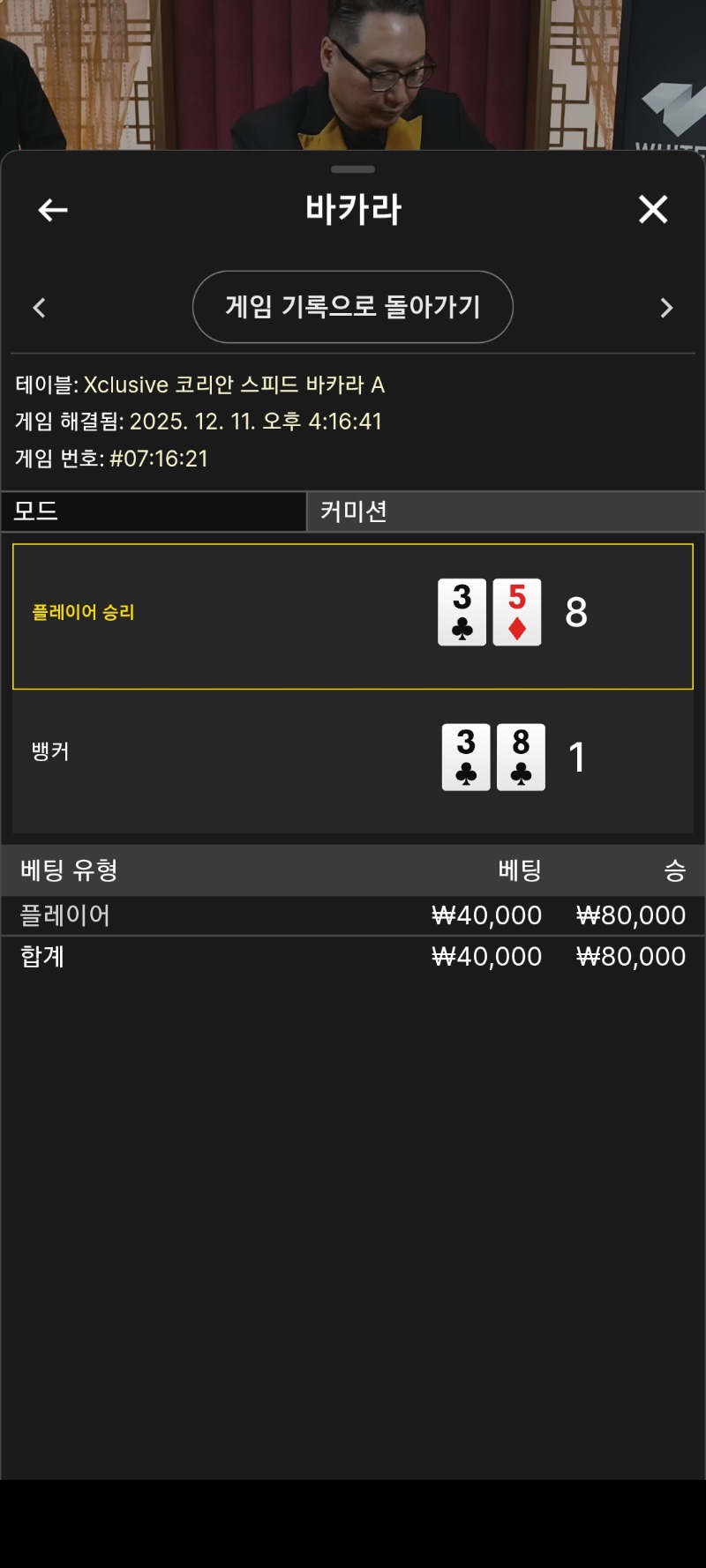Tap the panel's top grab handle
This screenshot has width=706, height=1568.
[353, 169]
